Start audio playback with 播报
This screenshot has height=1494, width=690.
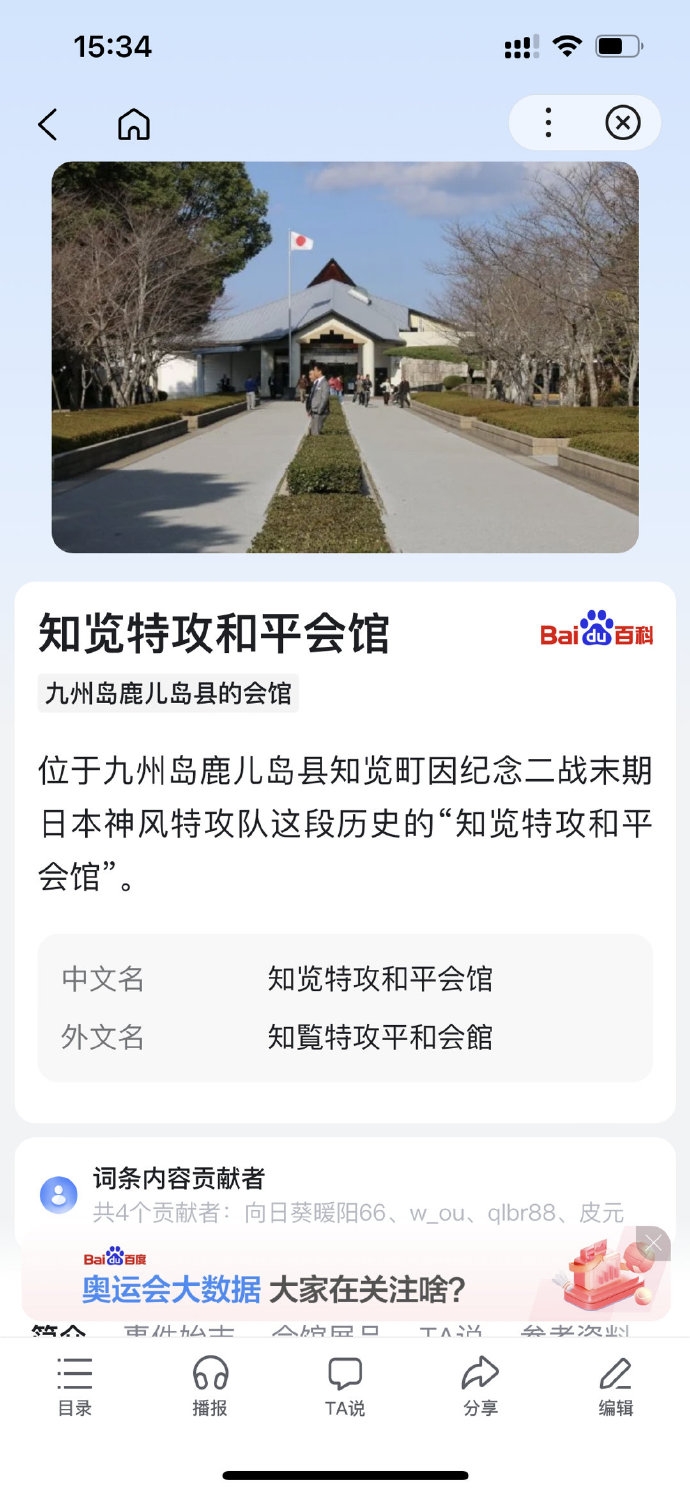(210, 1386)
